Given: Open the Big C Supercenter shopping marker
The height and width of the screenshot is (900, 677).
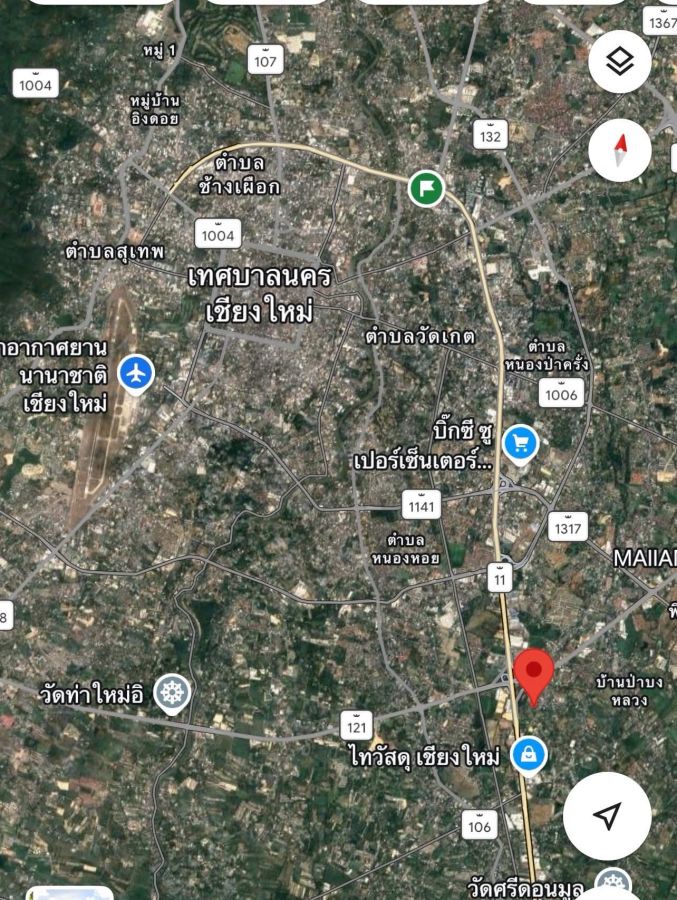Looking at the screenshot, I should (x=519, y=441).
